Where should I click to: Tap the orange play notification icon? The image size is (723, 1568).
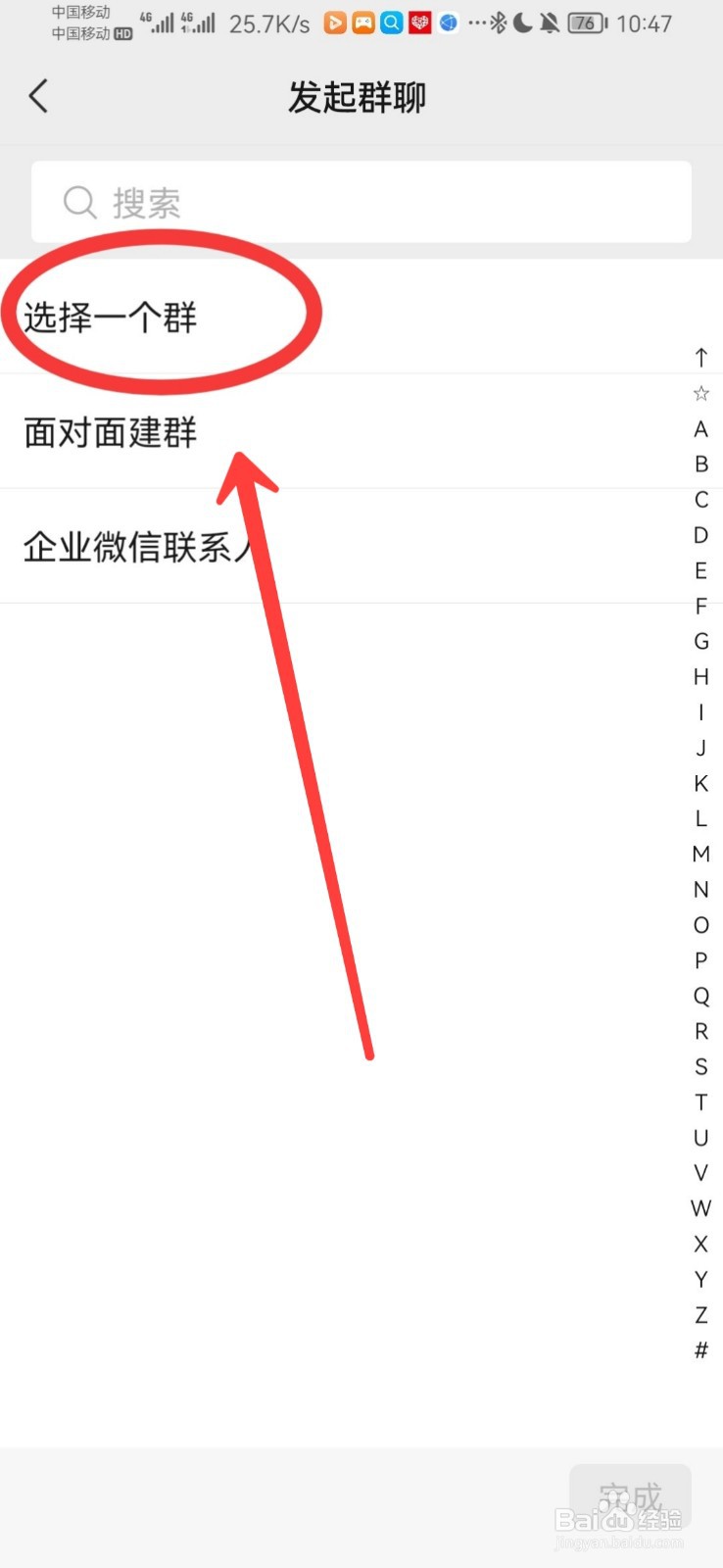point(336,23)
